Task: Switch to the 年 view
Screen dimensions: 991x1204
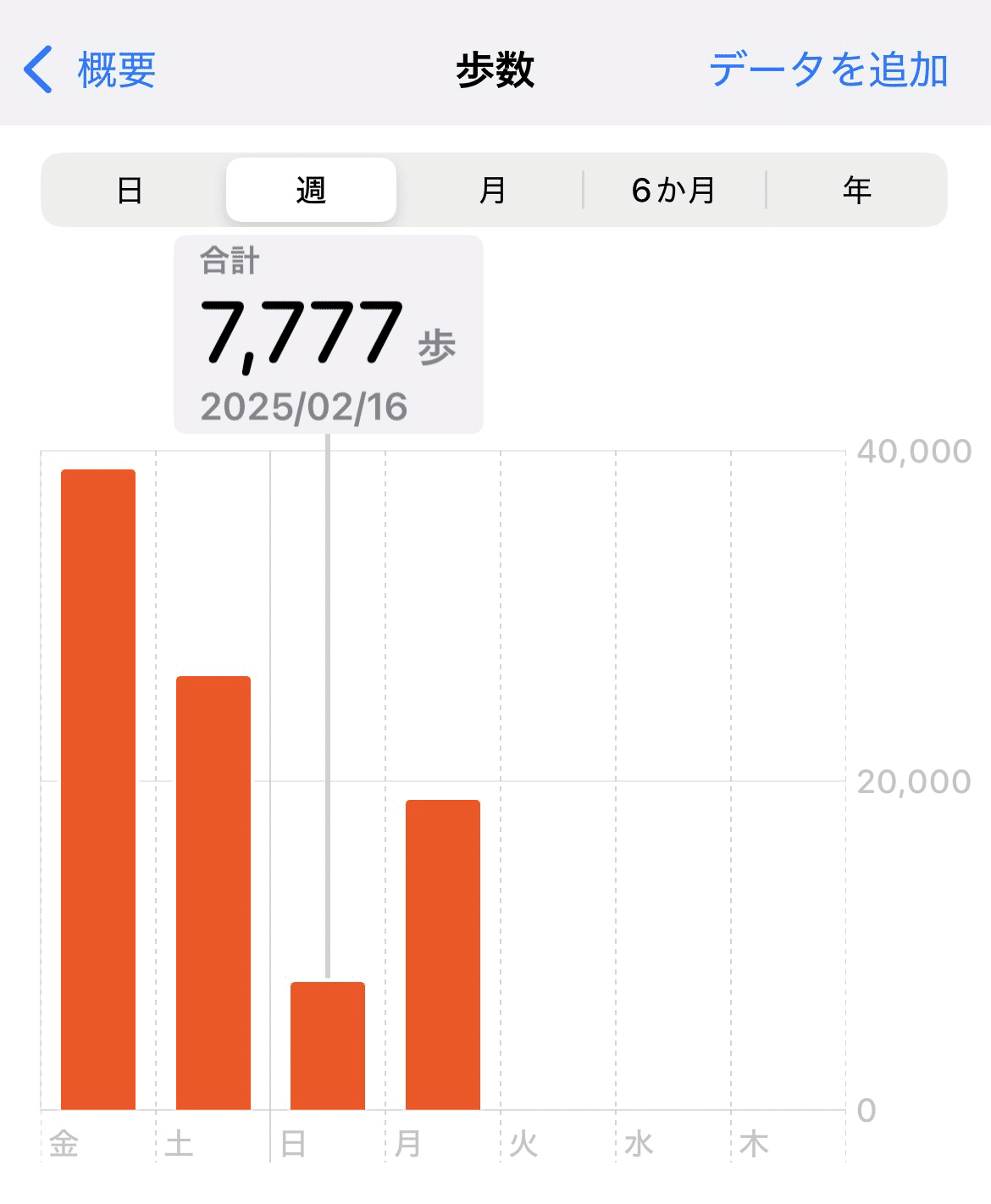Action: (x=856, y=190)
